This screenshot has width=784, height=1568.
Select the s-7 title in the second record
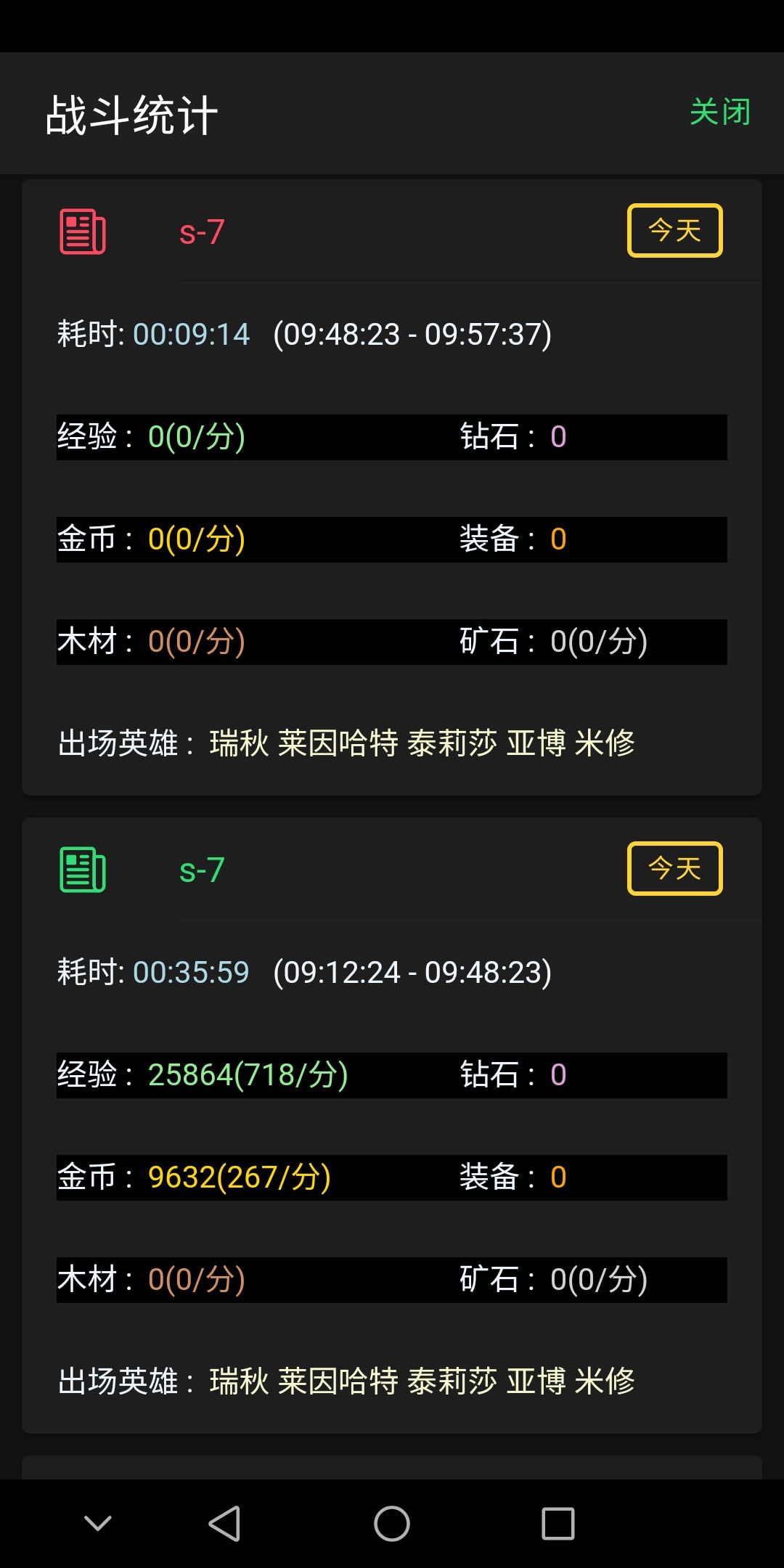(201, 870)
